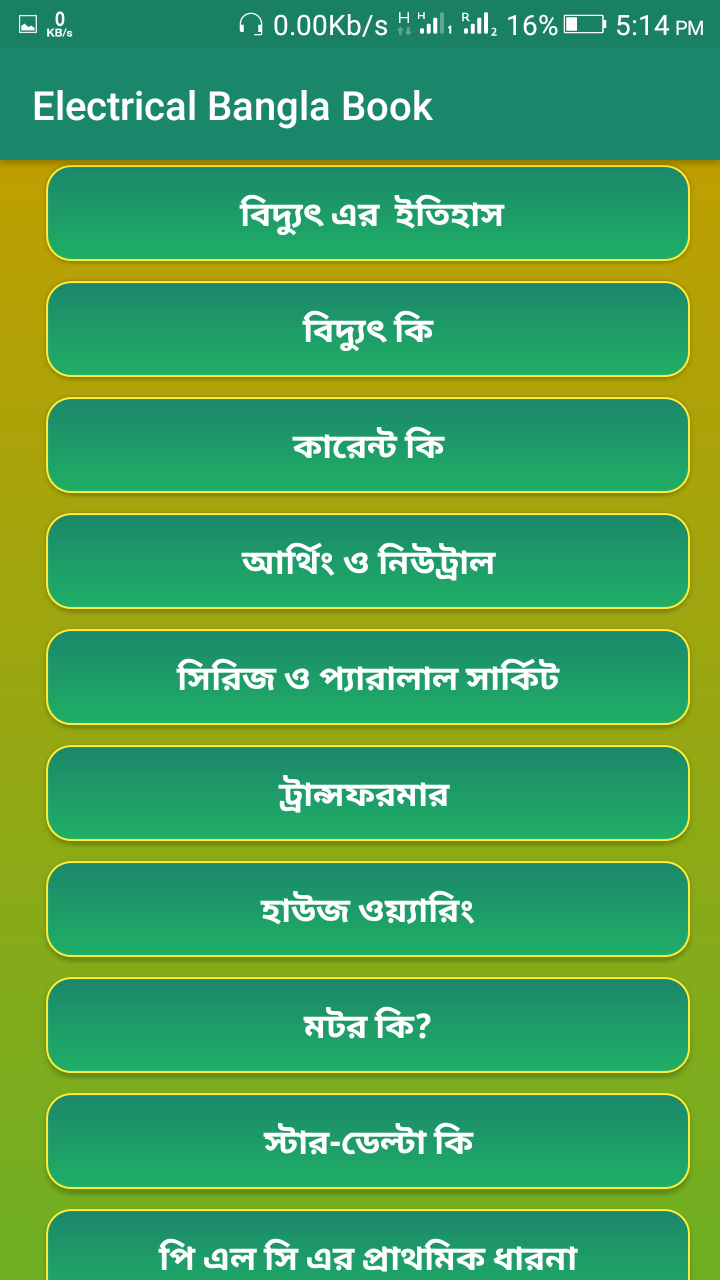This screenshot has width=720, height=1280.
Task: Open the বিদ্যুৎ এর ইতিহাস chapter
Action: 368,214
